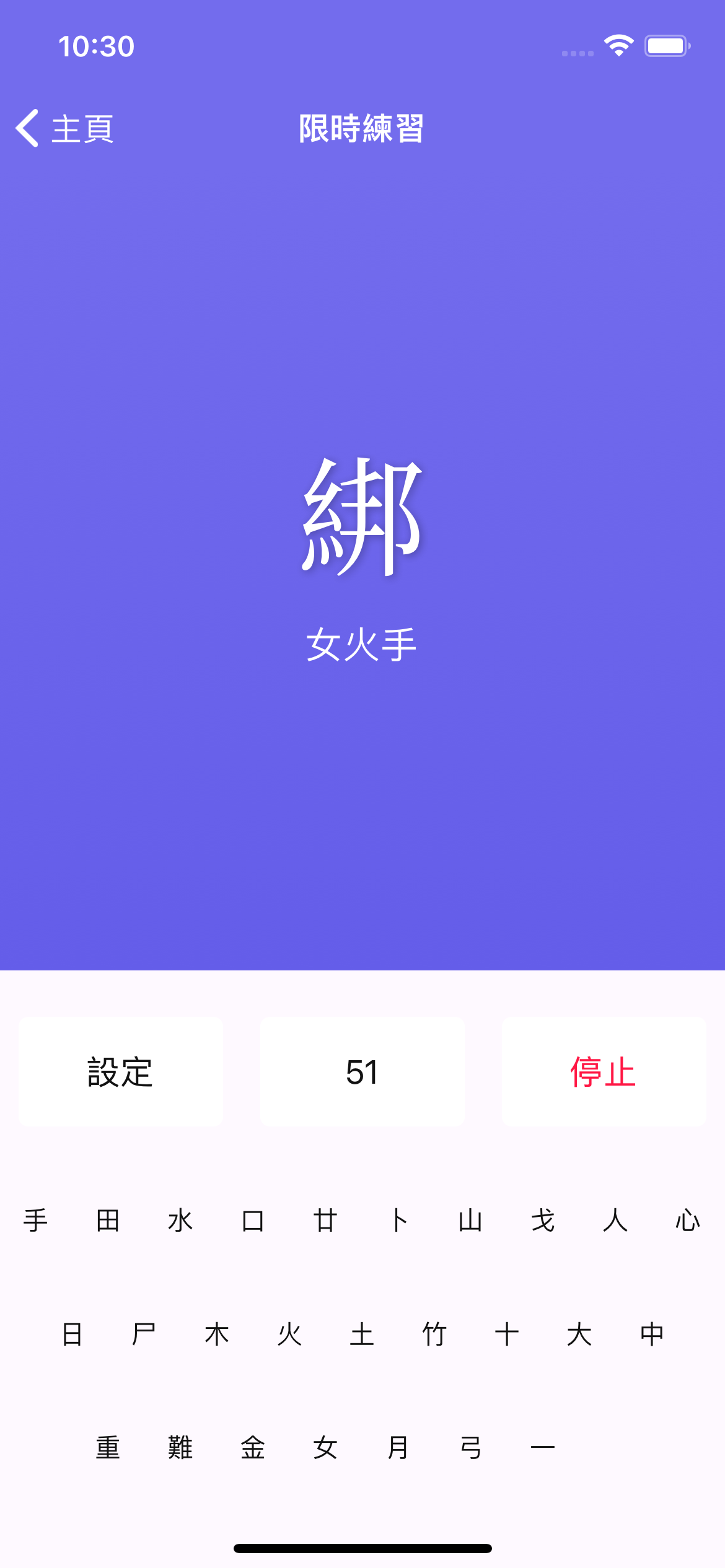Type the 金 key
The height and width of the screenshot is (1568, 725).
253,1448
